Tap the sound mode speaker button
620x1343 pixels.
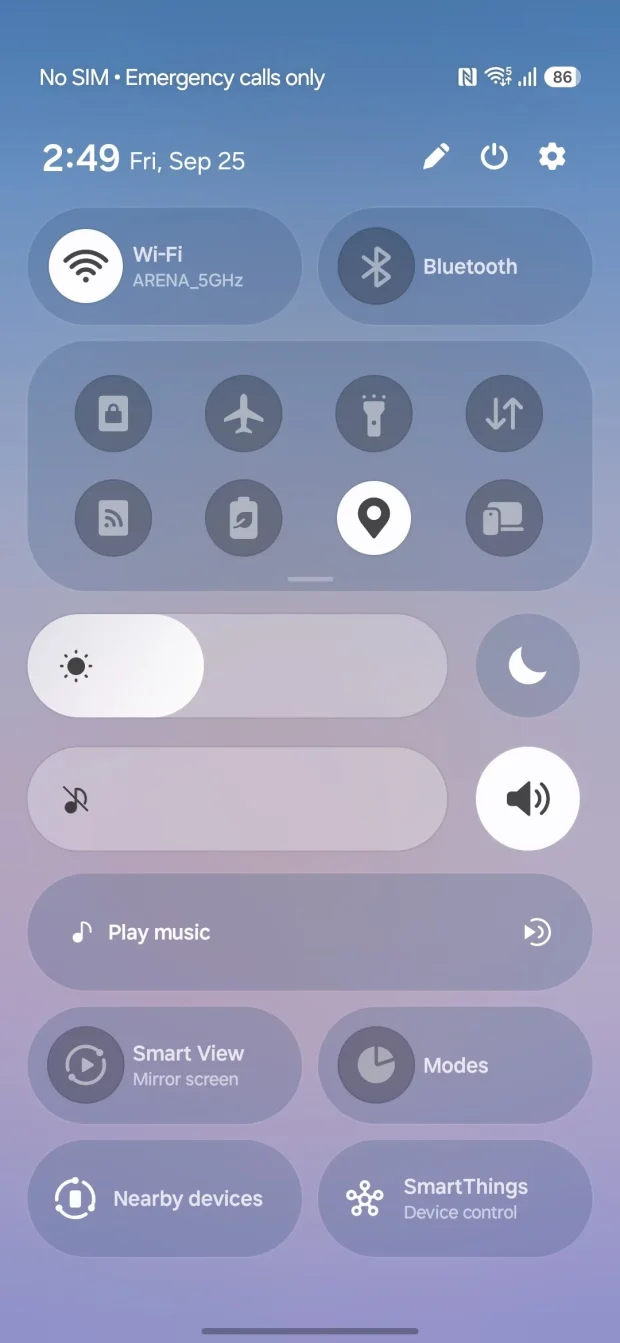tap(528, 799)
